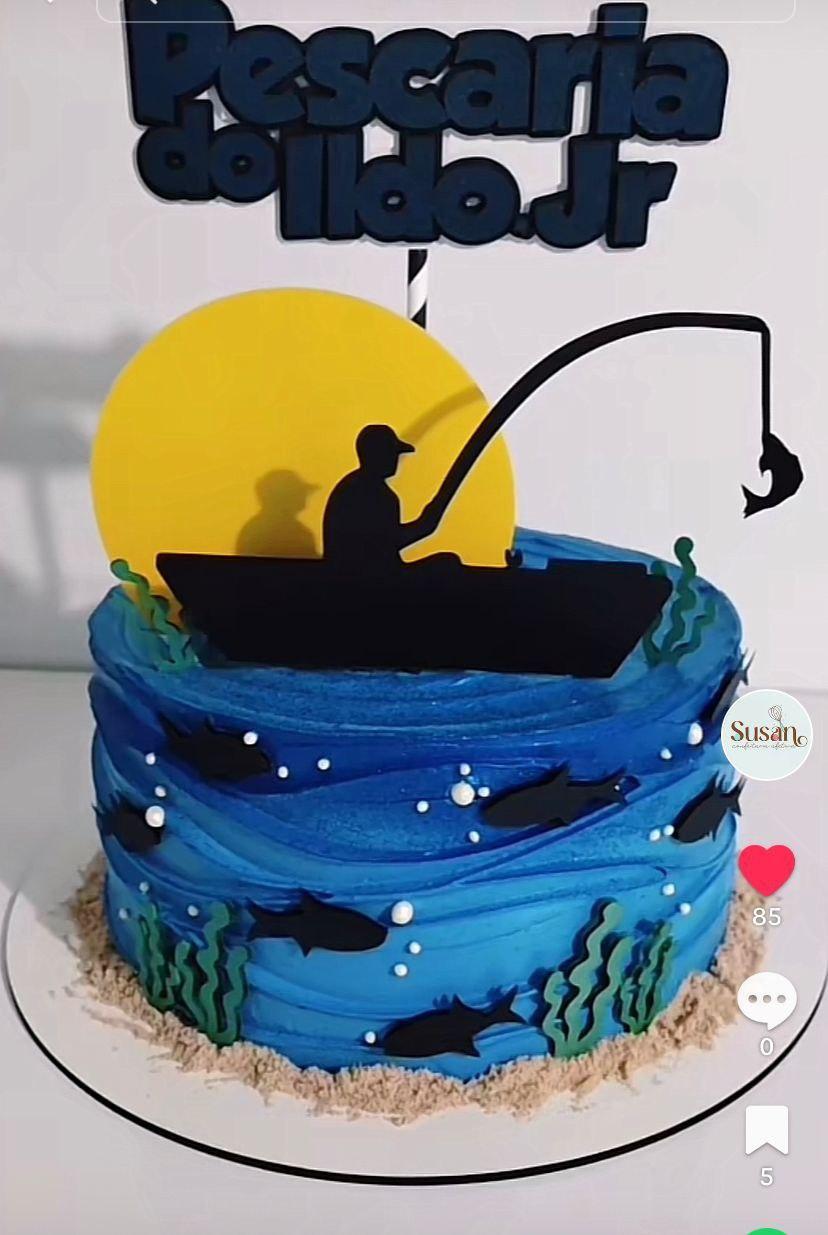The image size is (828, 1235).
Task: Bookmark this video to favorites
Action: point(766,1130)
